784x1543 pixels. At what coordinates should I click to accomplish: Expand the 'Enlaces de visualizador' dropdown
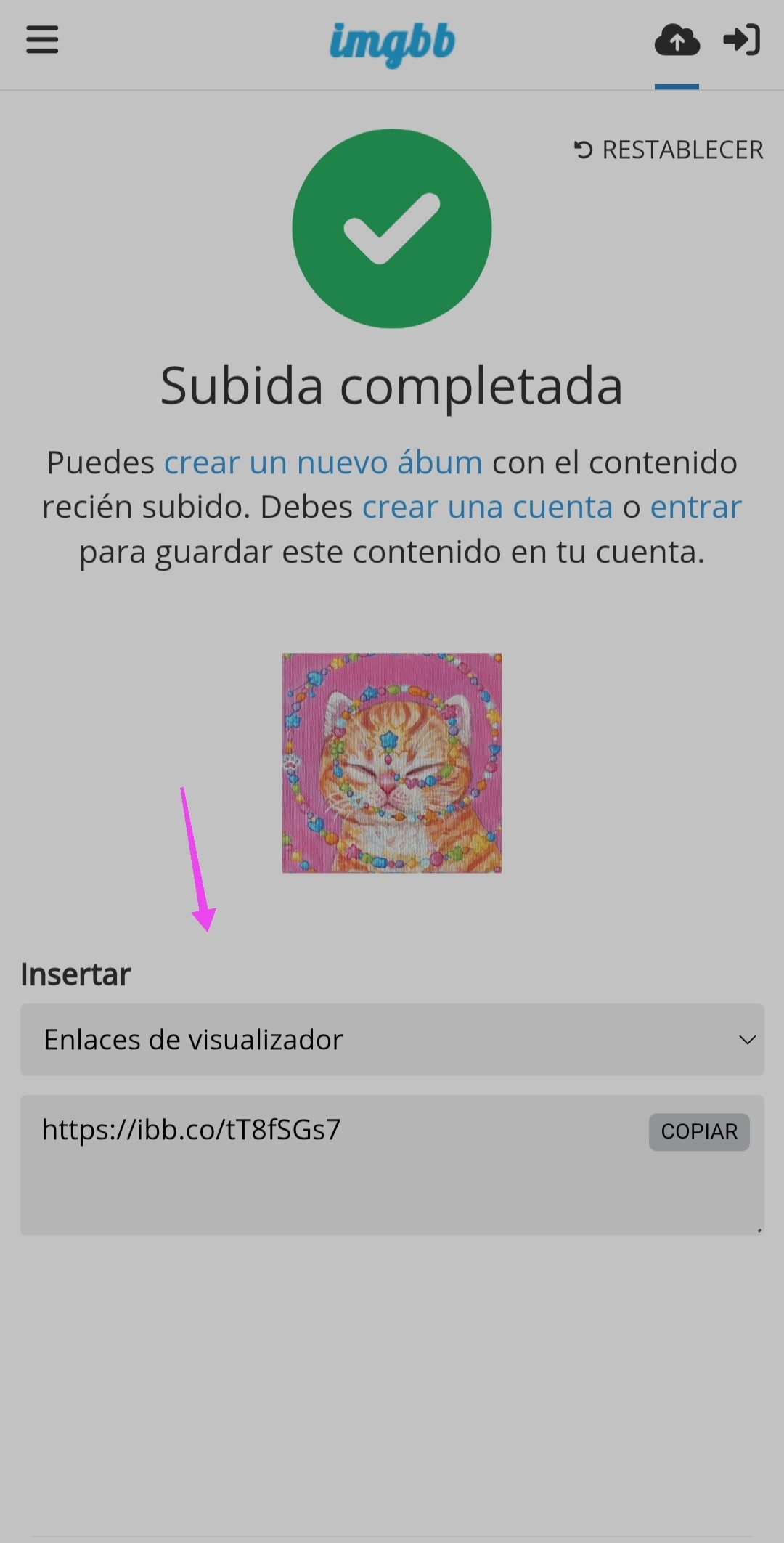point(392,1040)
